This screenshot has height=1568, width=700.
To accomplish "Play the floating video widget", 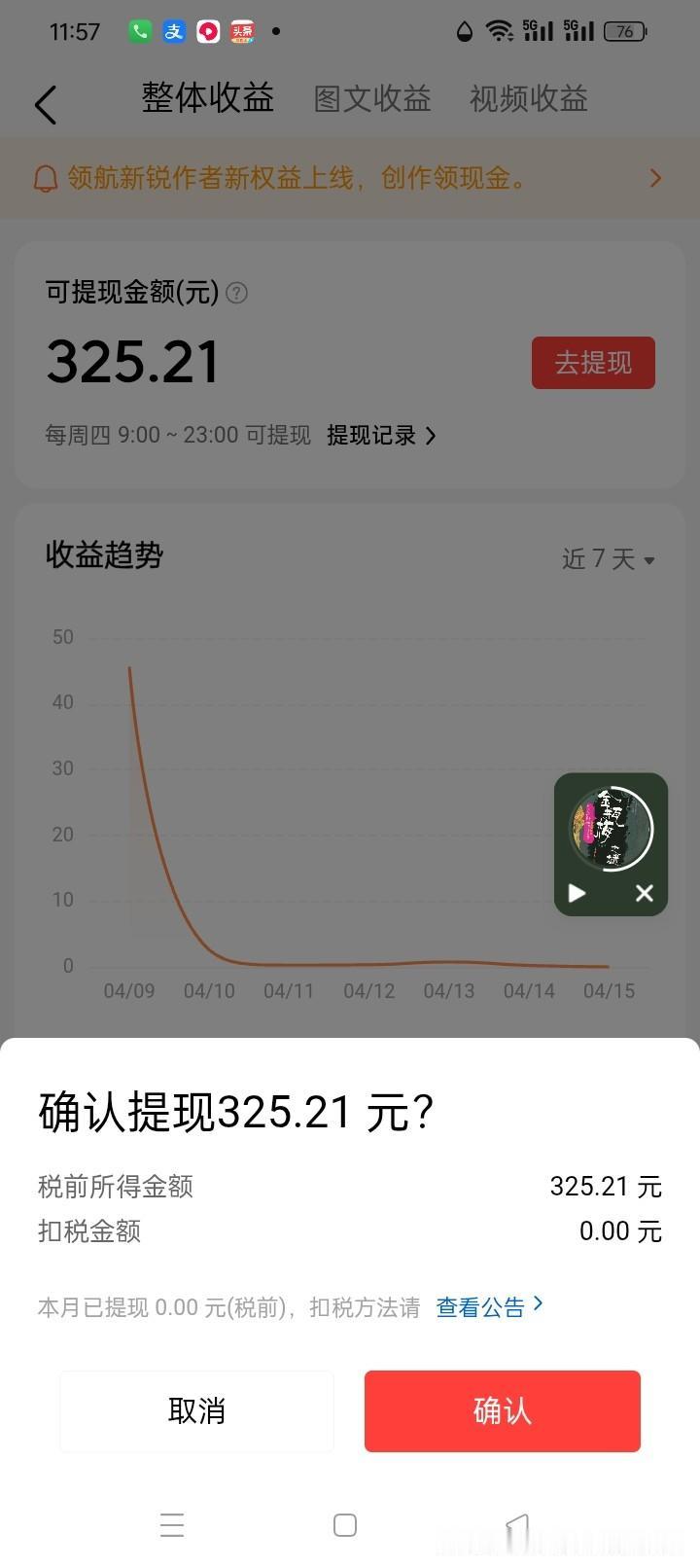I will click(x=576, y=893).
